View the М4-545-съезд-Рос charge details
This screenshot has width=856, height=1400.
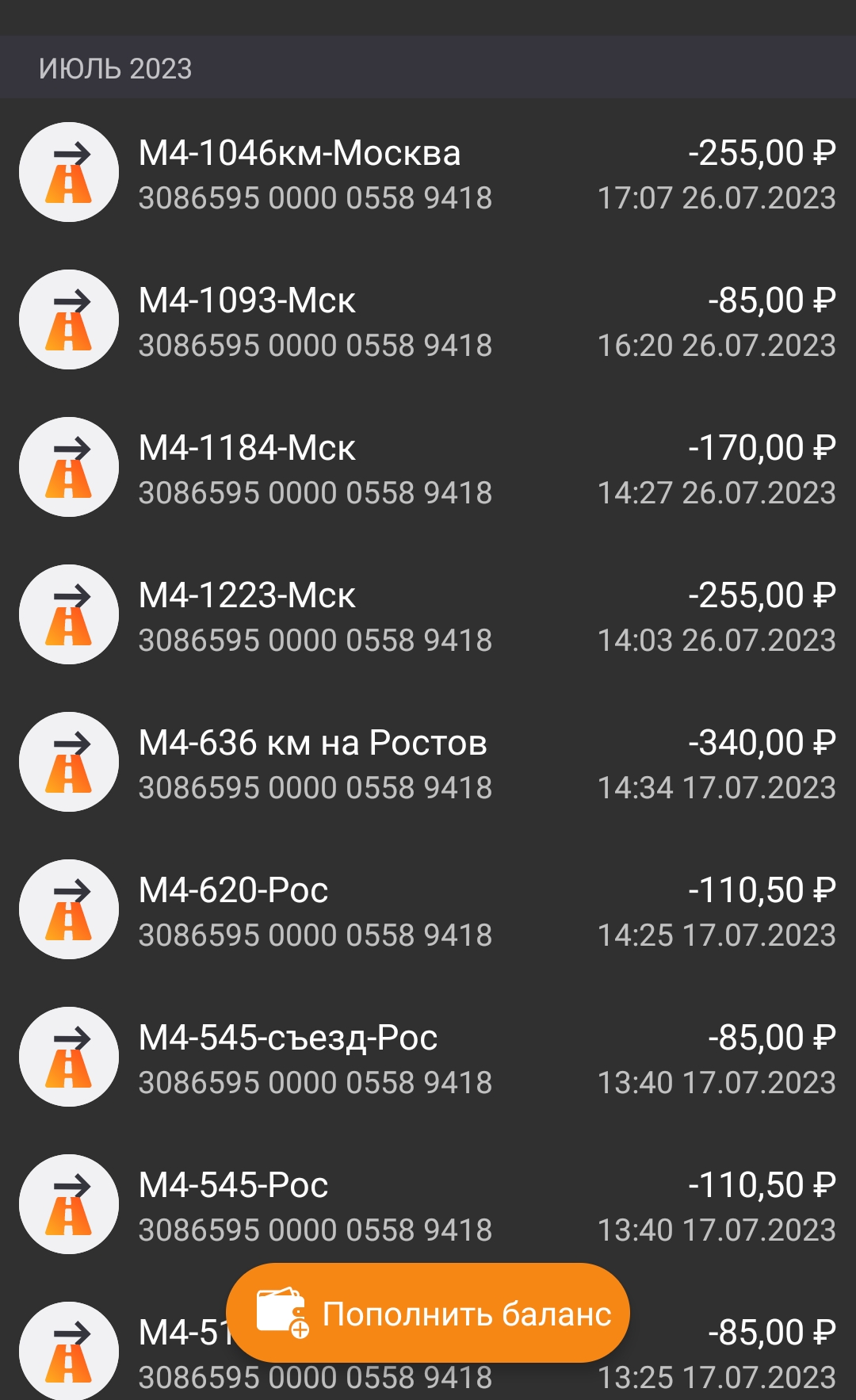pyautogui.click(x=428, y=1058)
